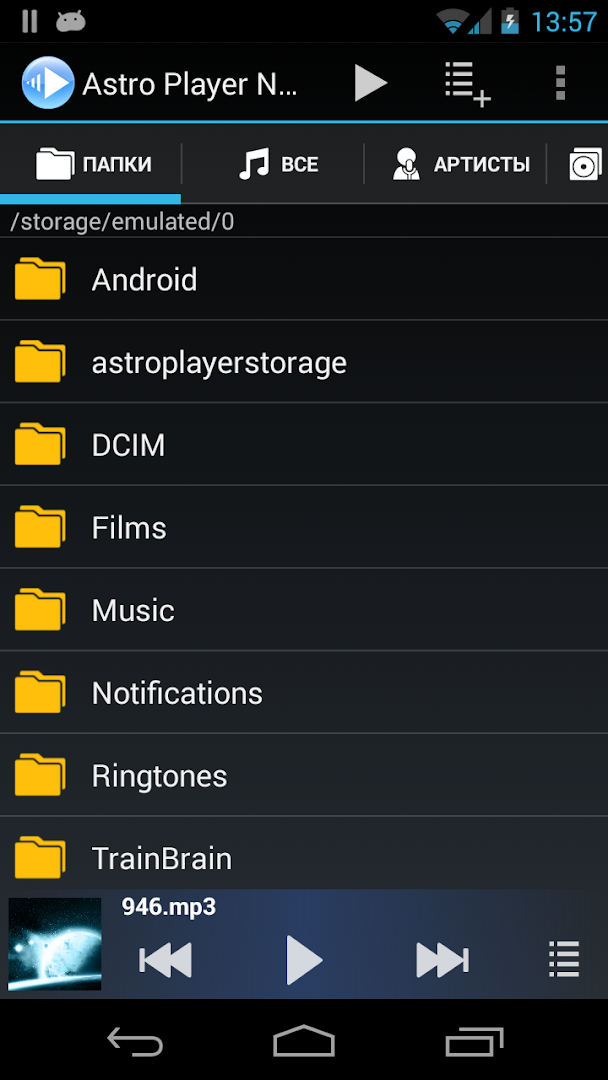Play 946.mp3 from the mini player
Viewport: 608px width, 1080px height.
304,961
